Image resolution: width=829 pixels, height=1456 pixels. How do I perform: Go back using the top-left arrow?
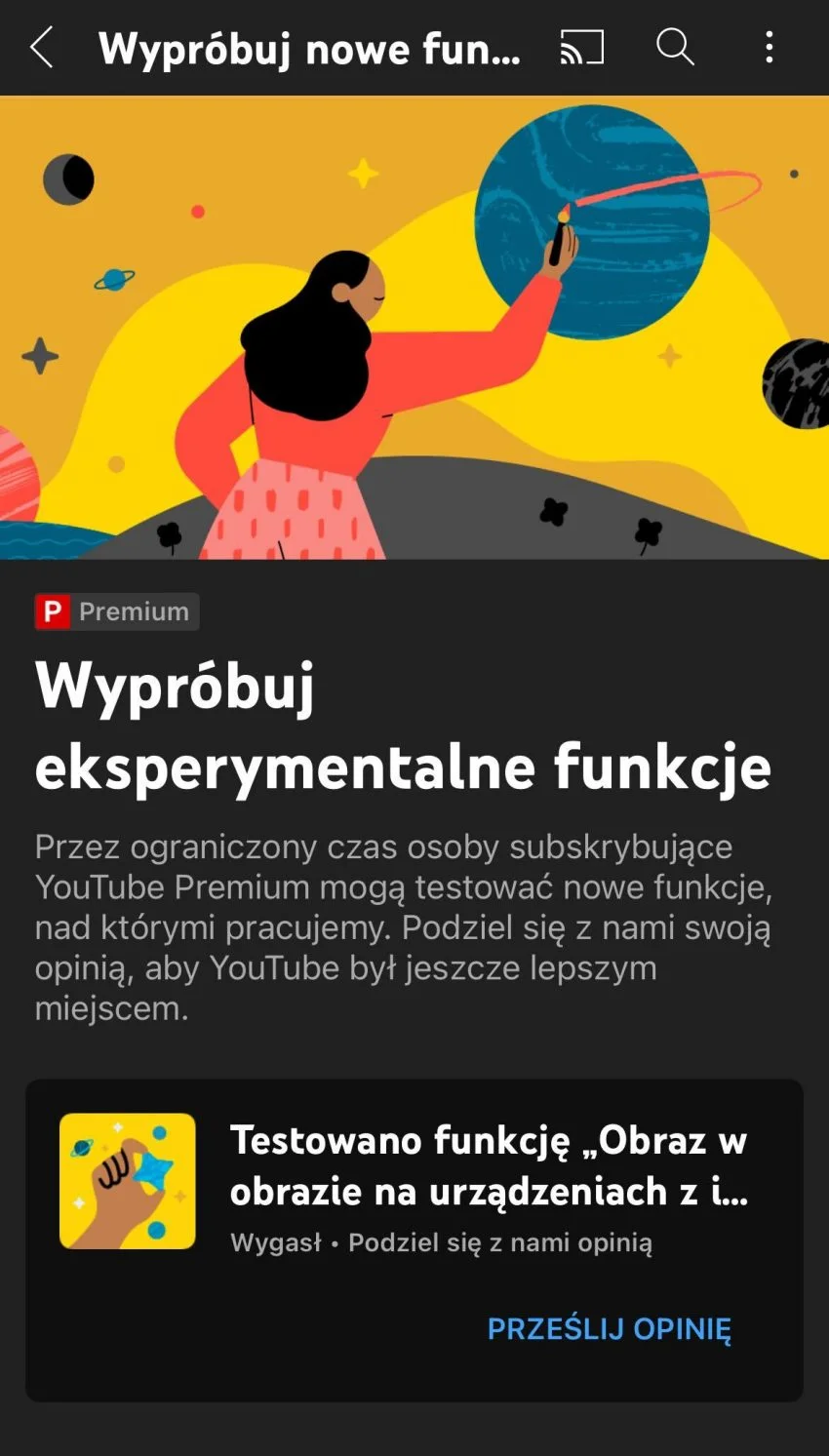click(x=41, y=47)
